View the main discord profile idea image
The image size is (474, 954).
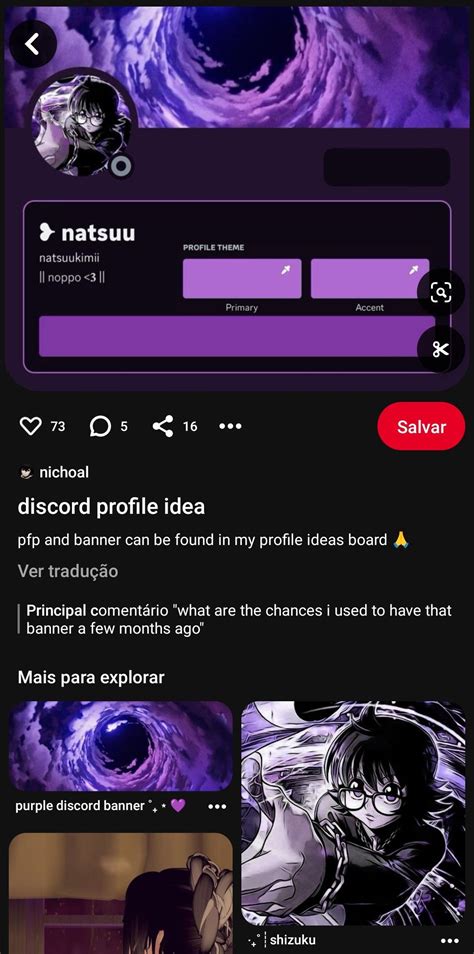click(237, 198)
